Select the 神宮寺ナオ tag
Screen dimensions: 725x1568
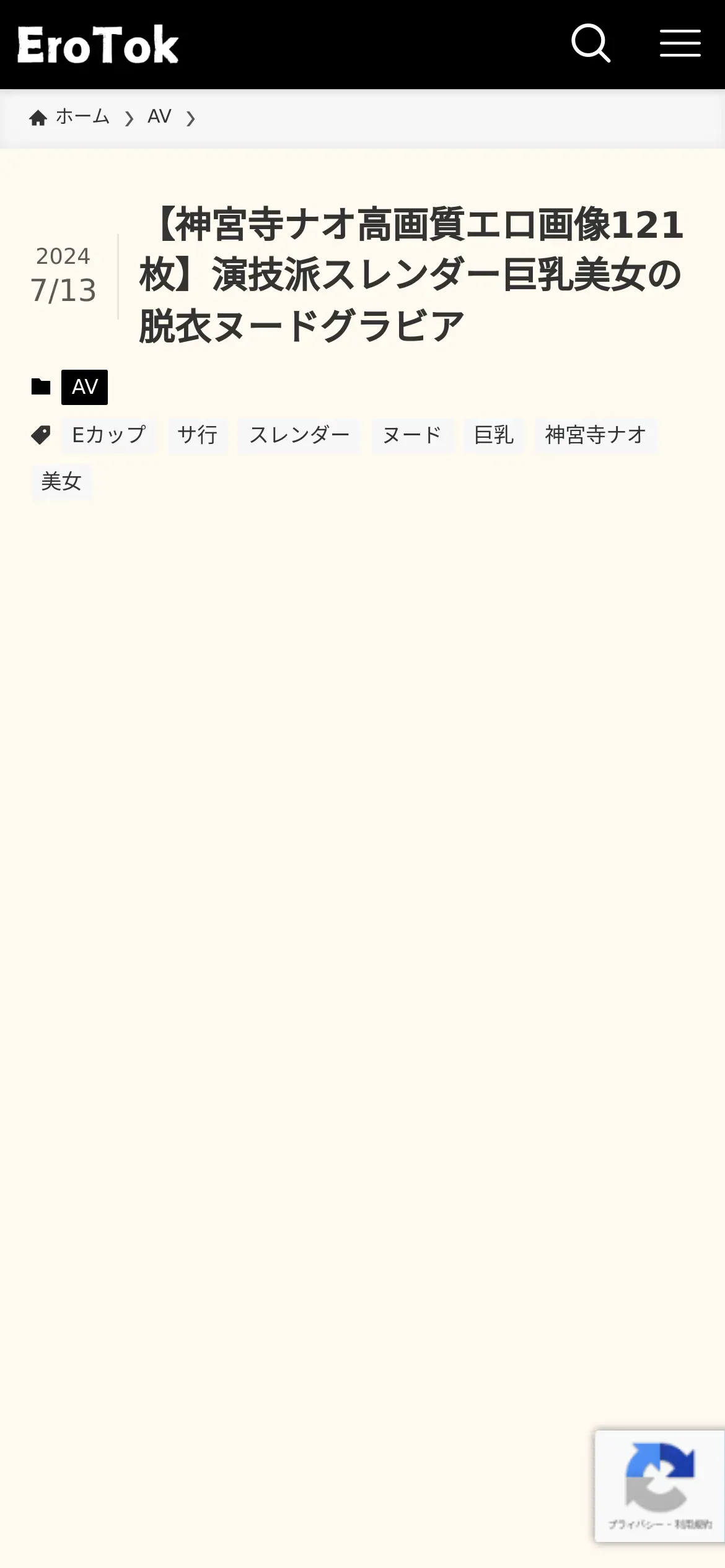pyautogui.click(x=595, y=435)
